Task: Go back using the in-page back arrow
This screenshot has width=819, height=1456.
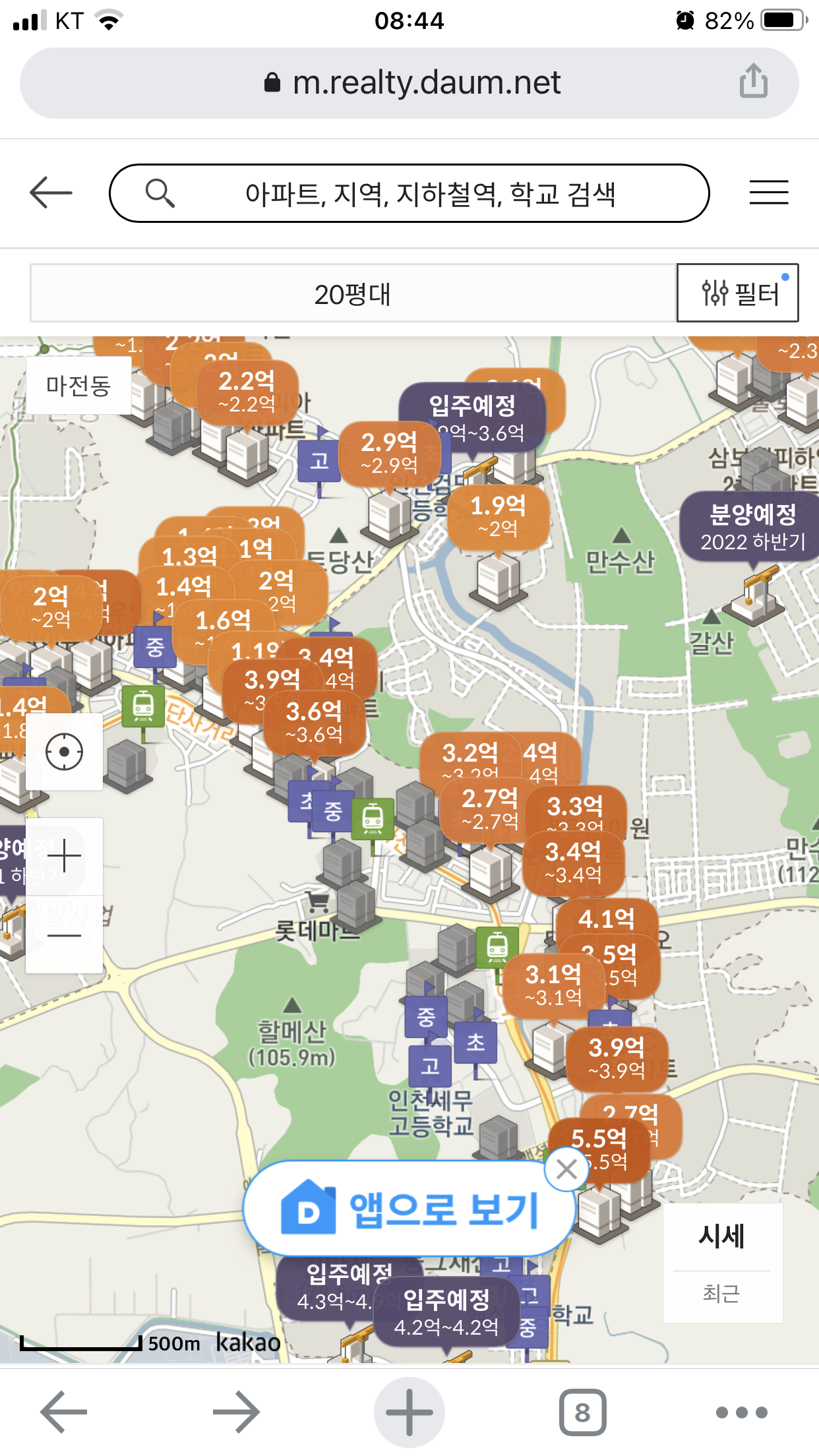Action: 51,193
